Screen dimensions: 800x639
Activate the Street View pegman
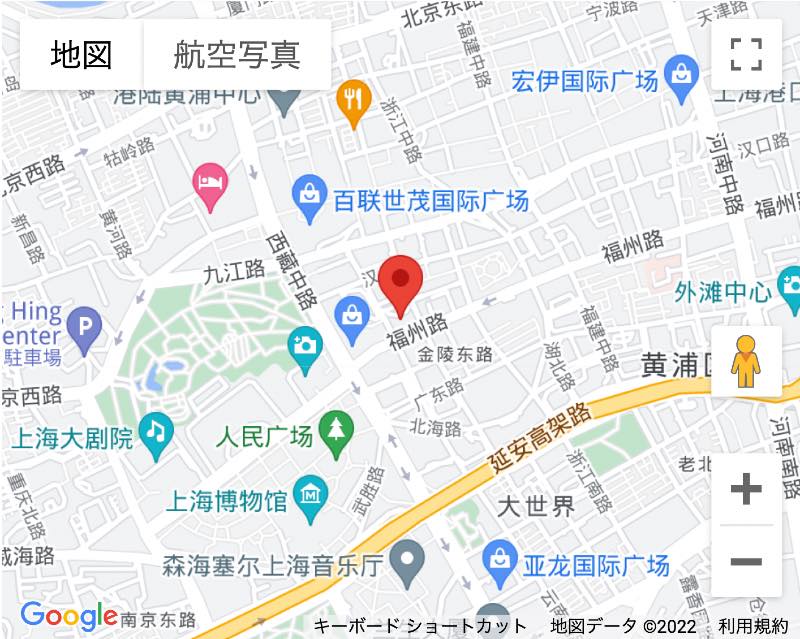[746, 362]
